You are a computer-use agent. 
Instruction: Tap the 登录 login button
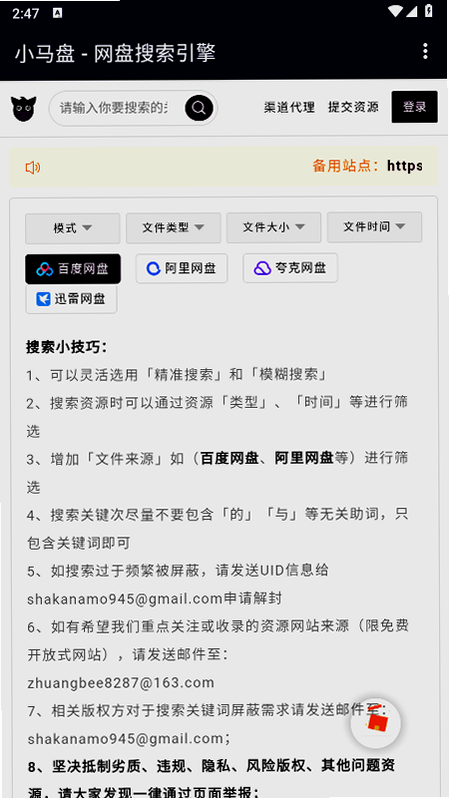414,107
